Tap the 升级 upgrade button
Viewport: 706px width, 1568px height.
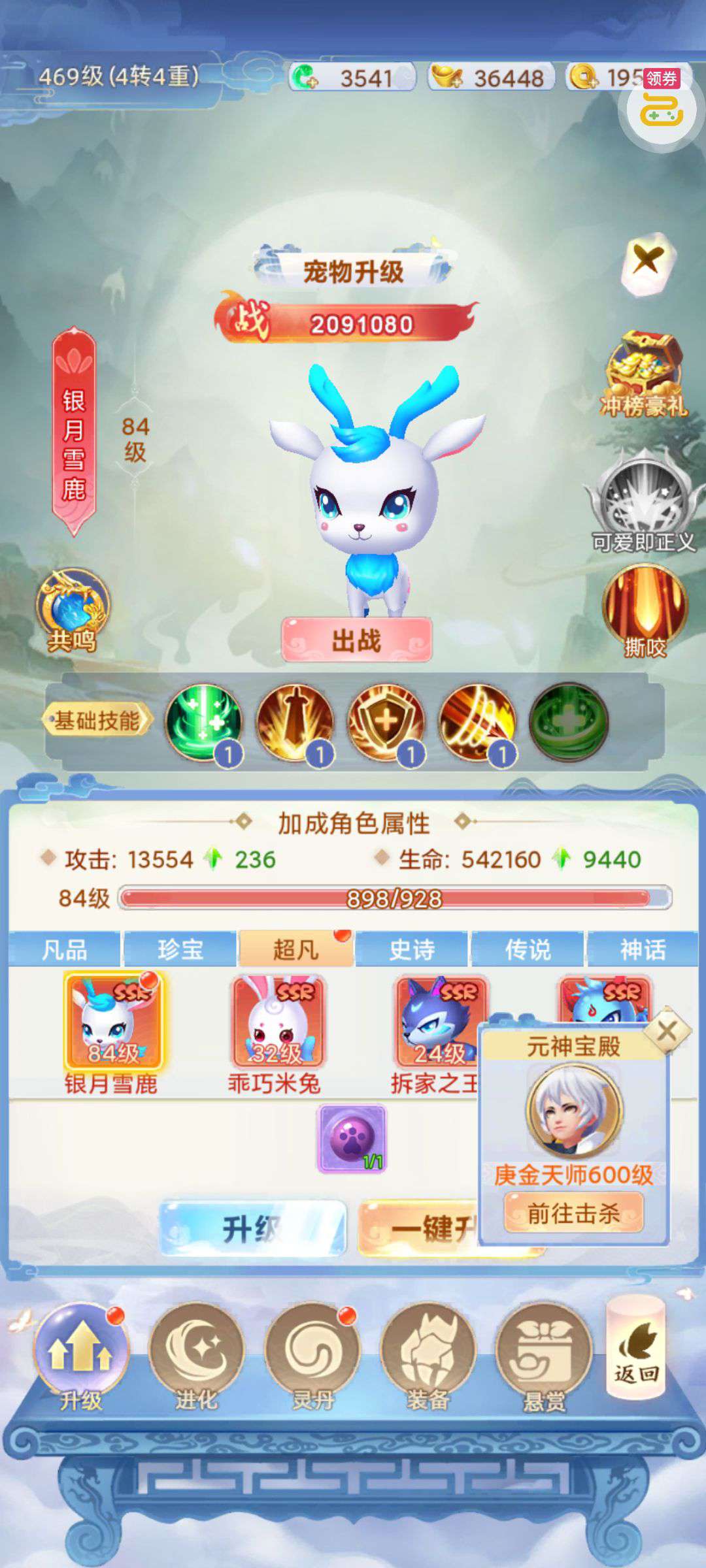coord(253,1228)
